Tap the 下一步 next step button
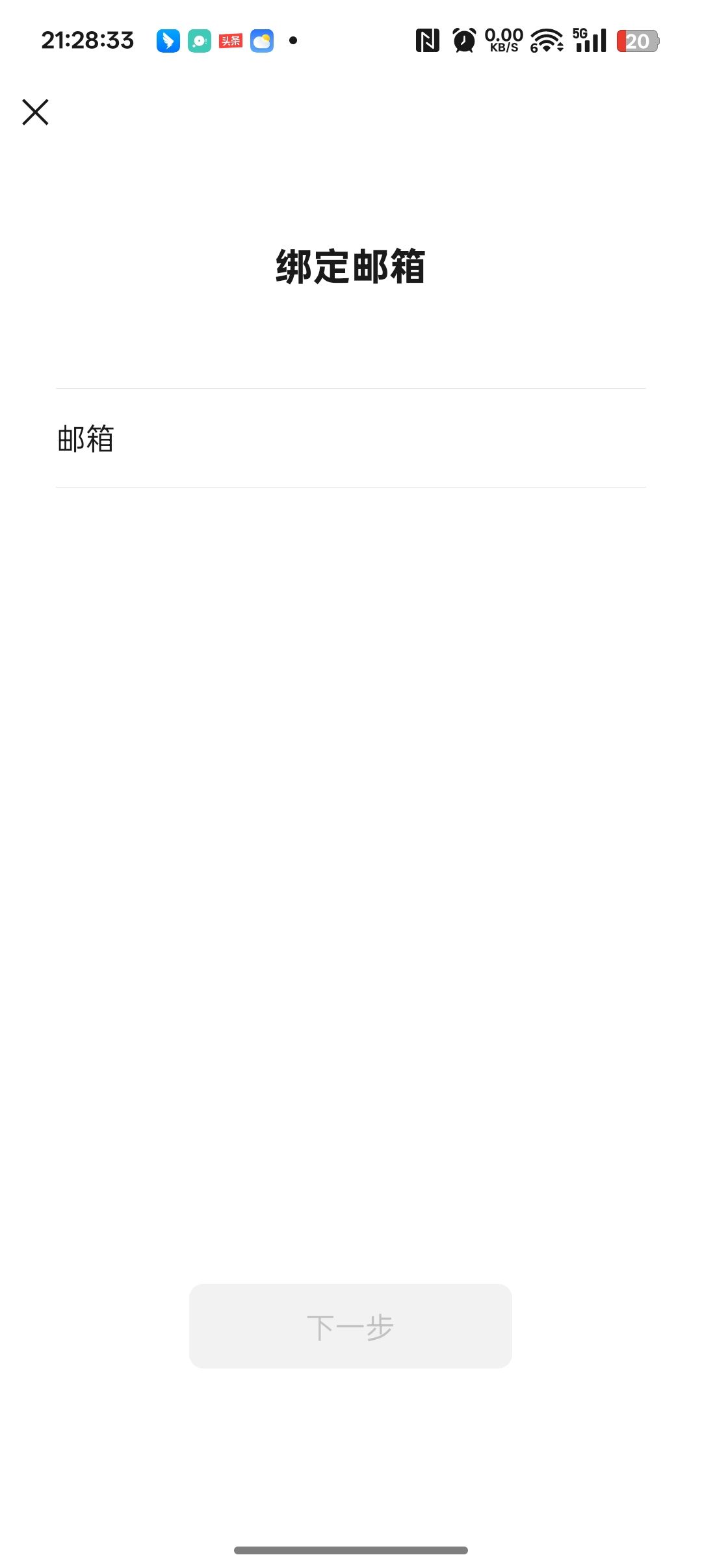702x1568 pixels. (x=350, y=1326)
